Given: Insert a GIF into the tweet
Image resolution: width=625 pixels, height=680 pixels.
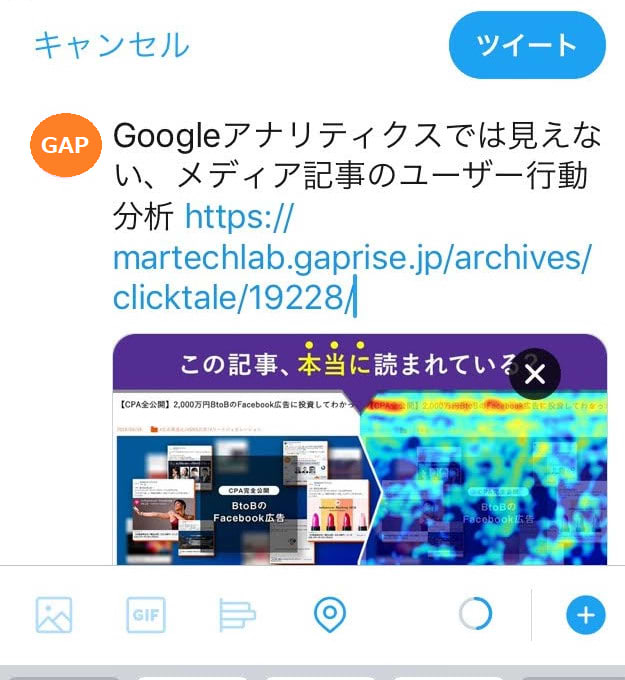Looking at the screenshot, I should tap(145, 614).
